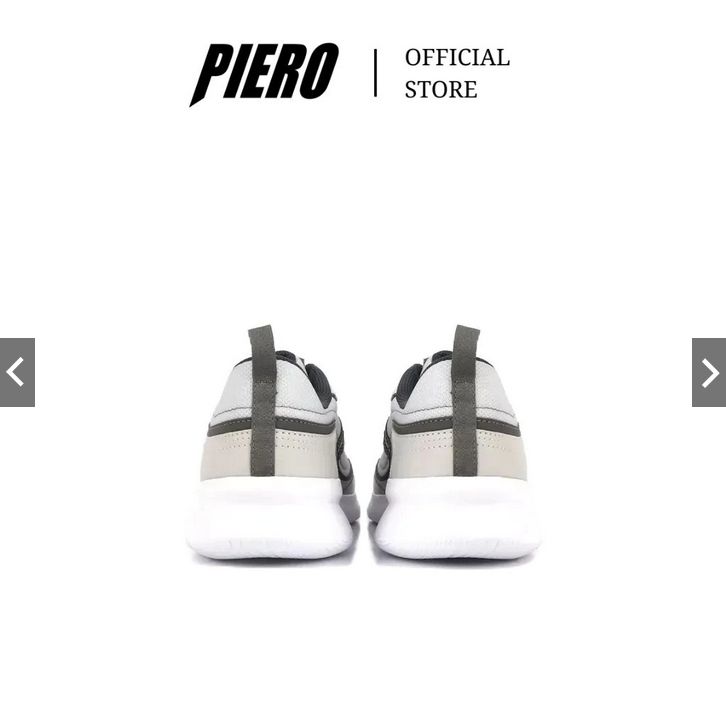Show the next product image

point(709,372)
